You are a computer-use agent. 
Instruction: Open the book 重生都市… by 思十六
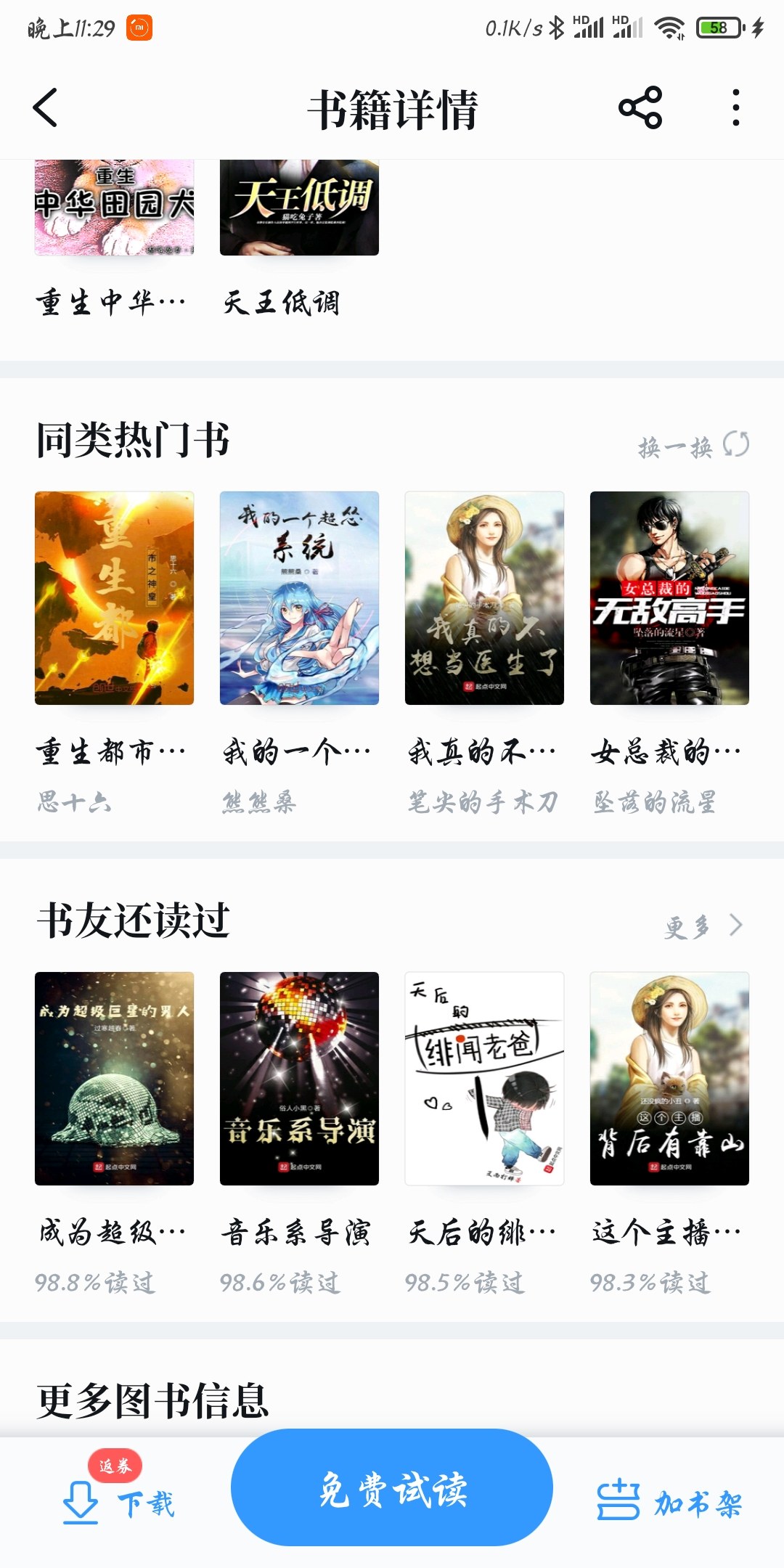[114, 598]
